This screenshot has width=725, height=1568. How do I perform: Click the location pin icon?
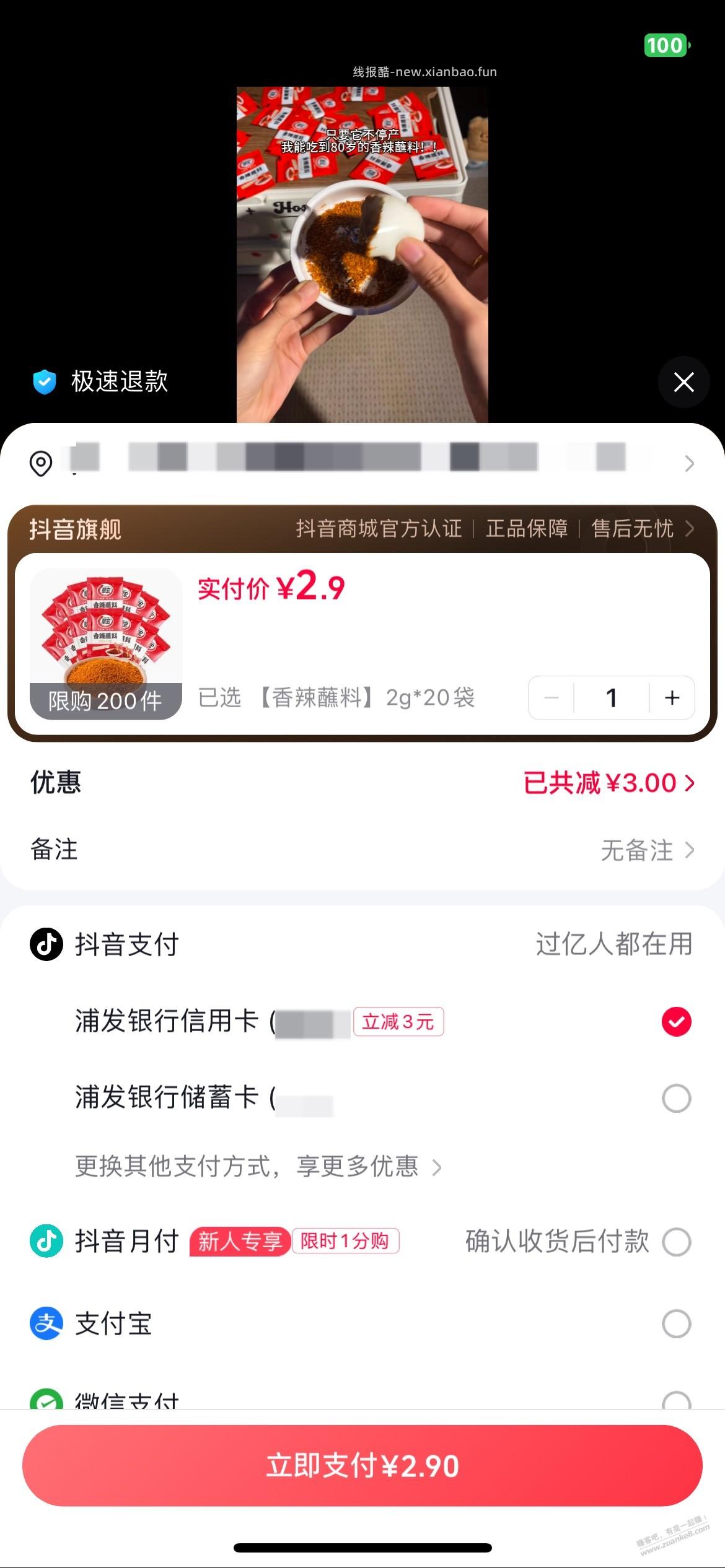pos(41,463)
